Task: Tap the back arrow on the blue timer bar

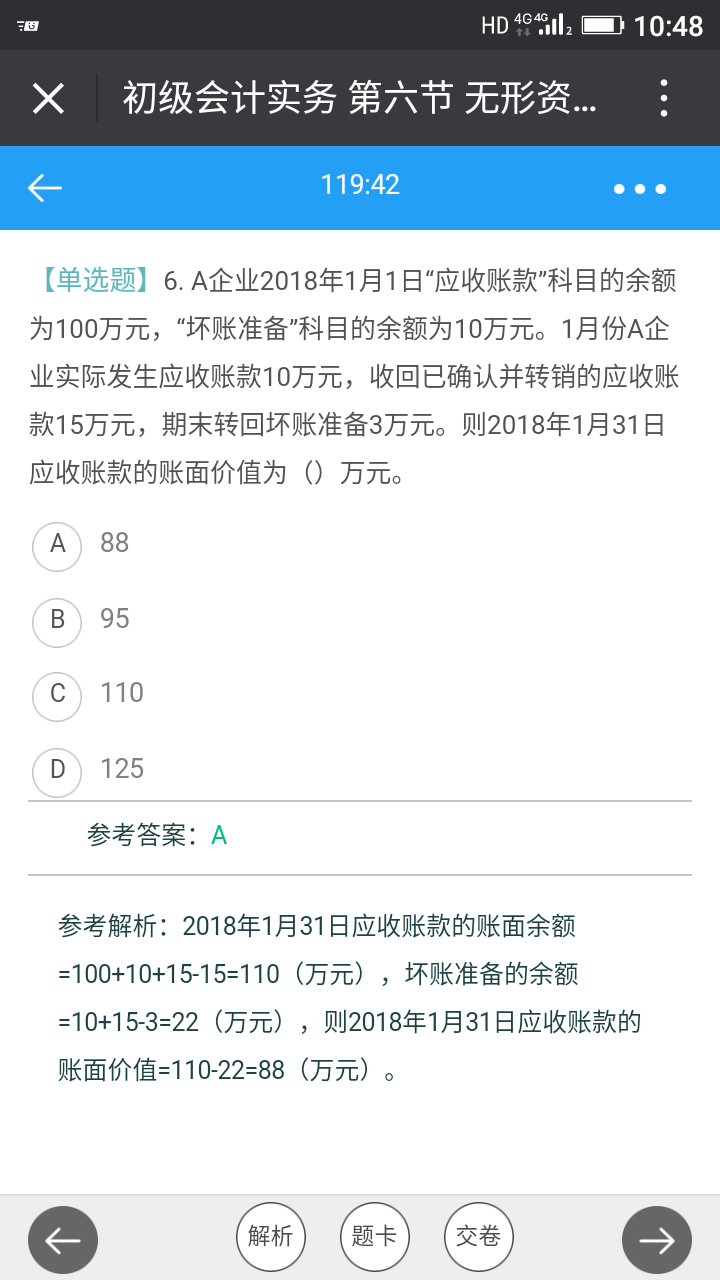Action: click(44, 188)
